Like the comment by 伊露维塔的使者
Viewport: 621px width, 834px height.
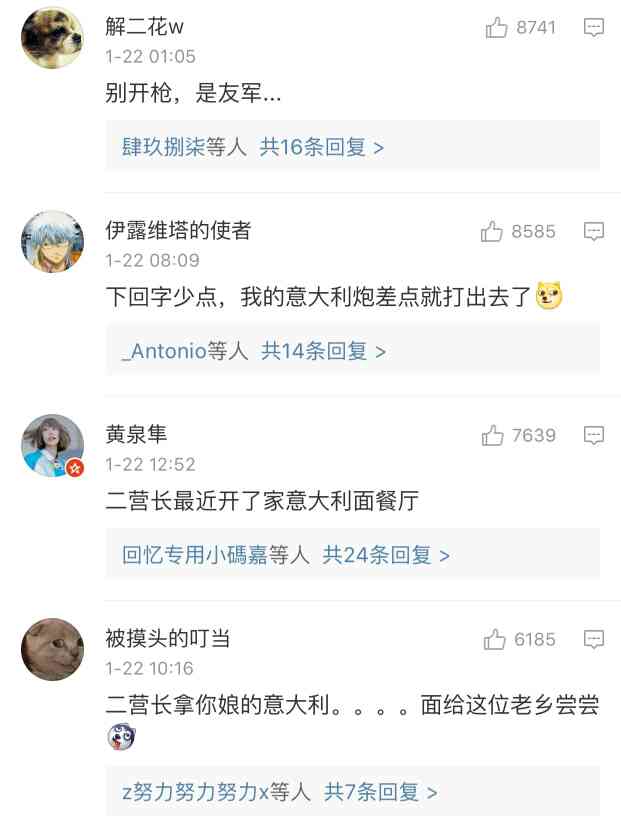click(x=492, y=232)
